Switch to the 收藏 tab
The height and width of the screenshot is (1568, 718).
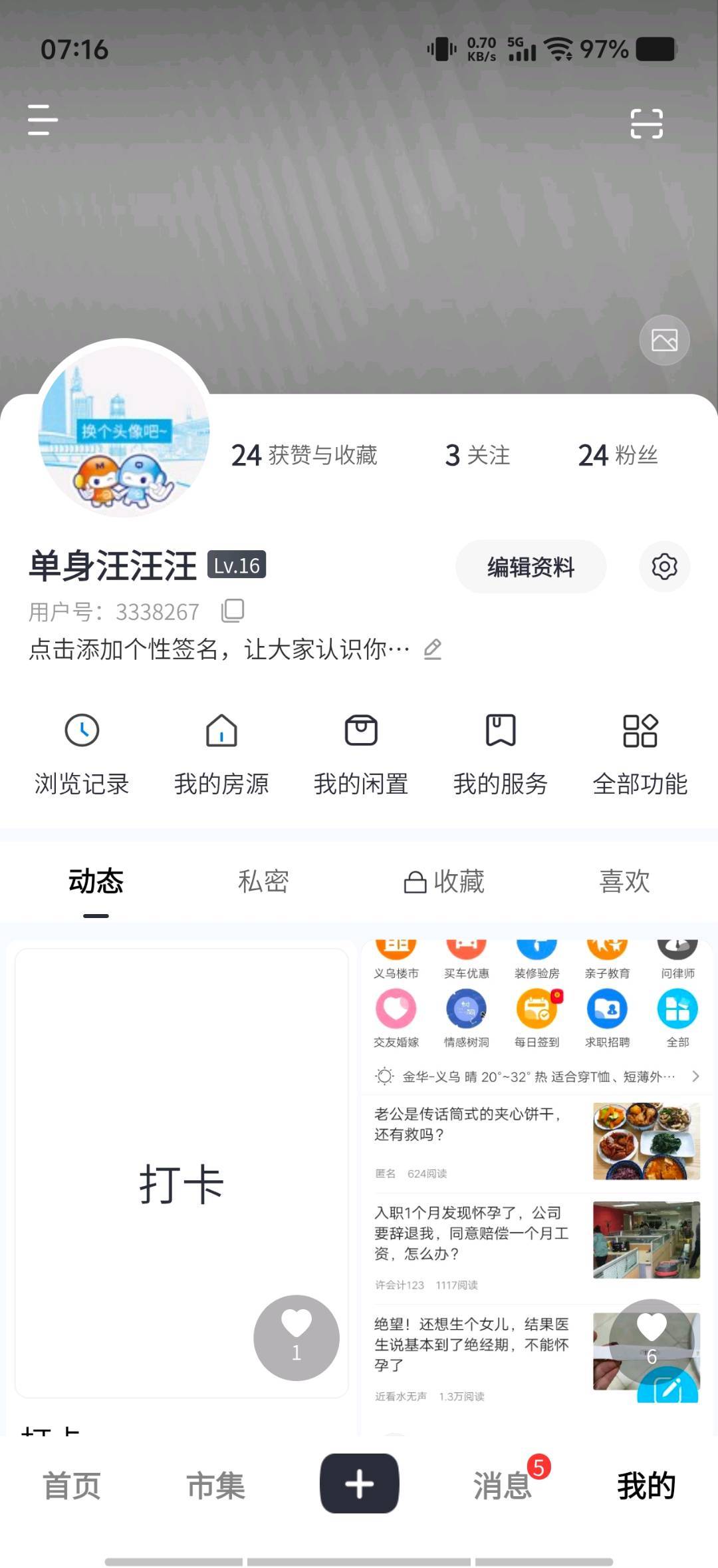[444, 881]
